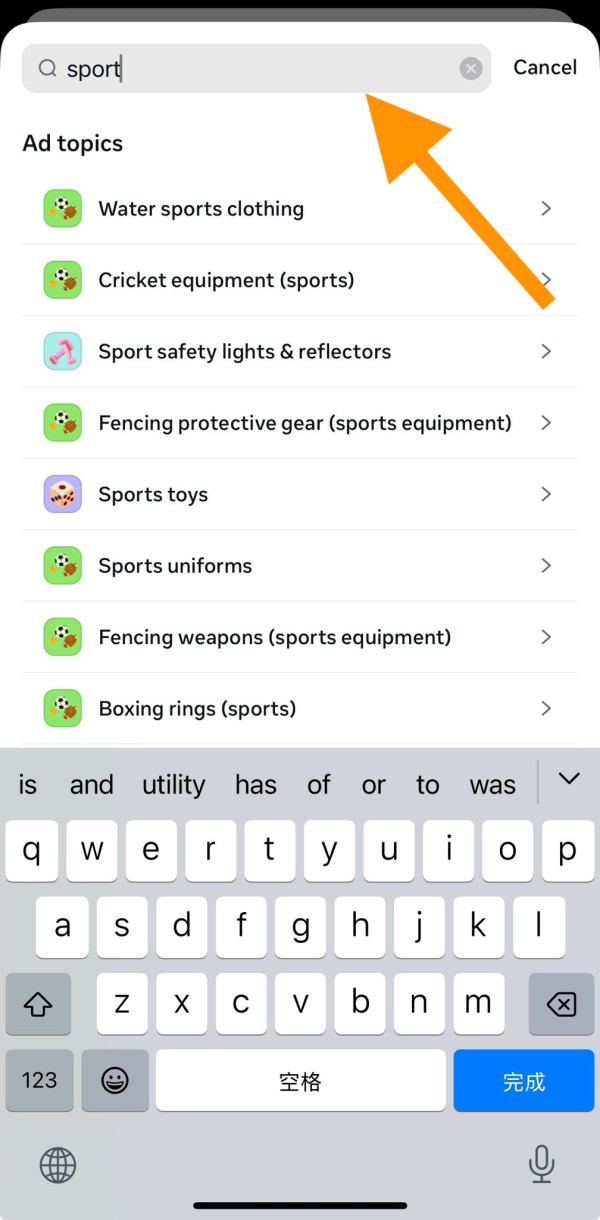This screenshot has height=1220, width=600.
Task: Start dictation with the microphone icon
Action: pyautogui.click(x=541, y=1163)
